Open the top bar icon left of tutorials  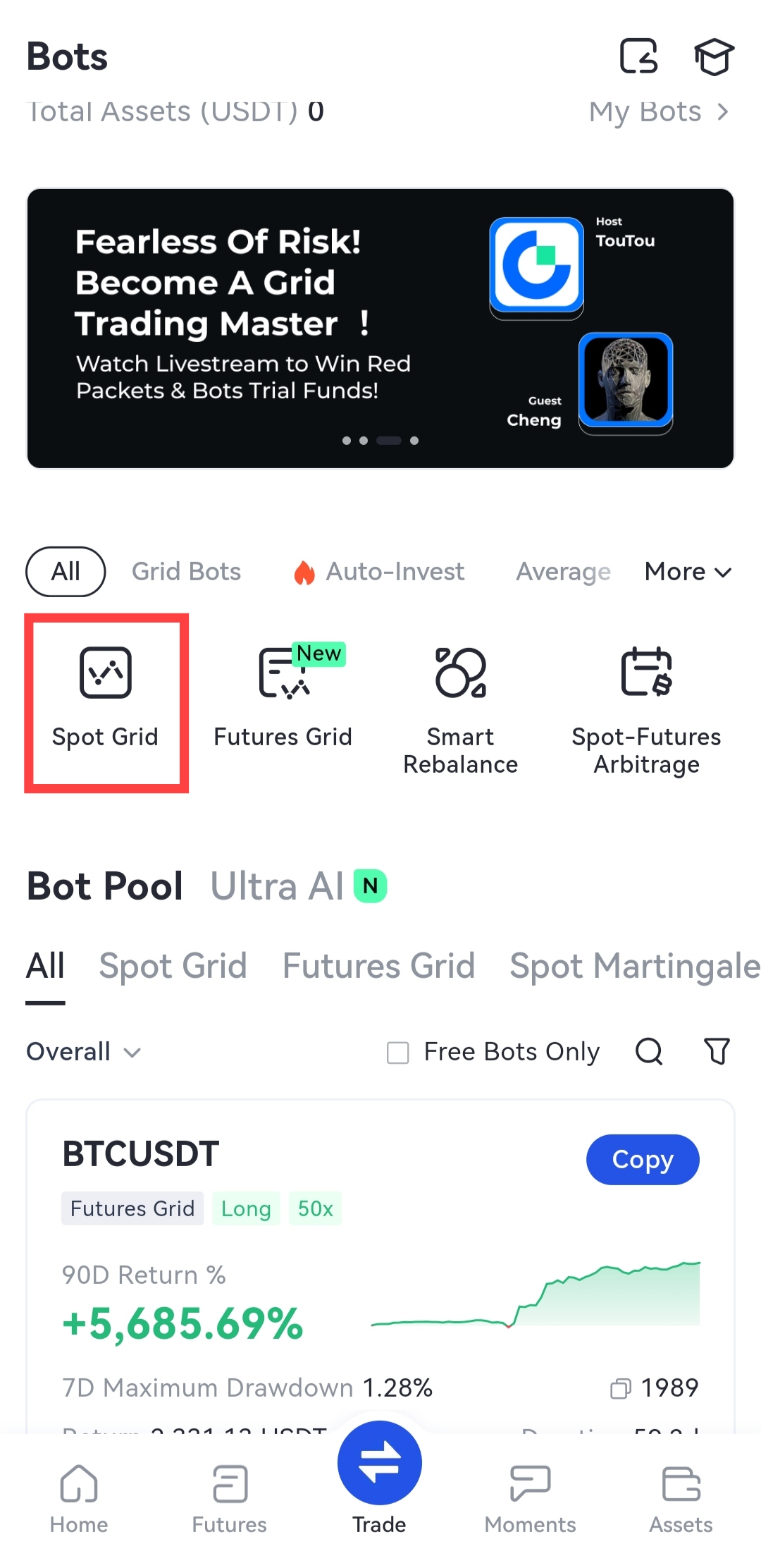tap(638, 56)
